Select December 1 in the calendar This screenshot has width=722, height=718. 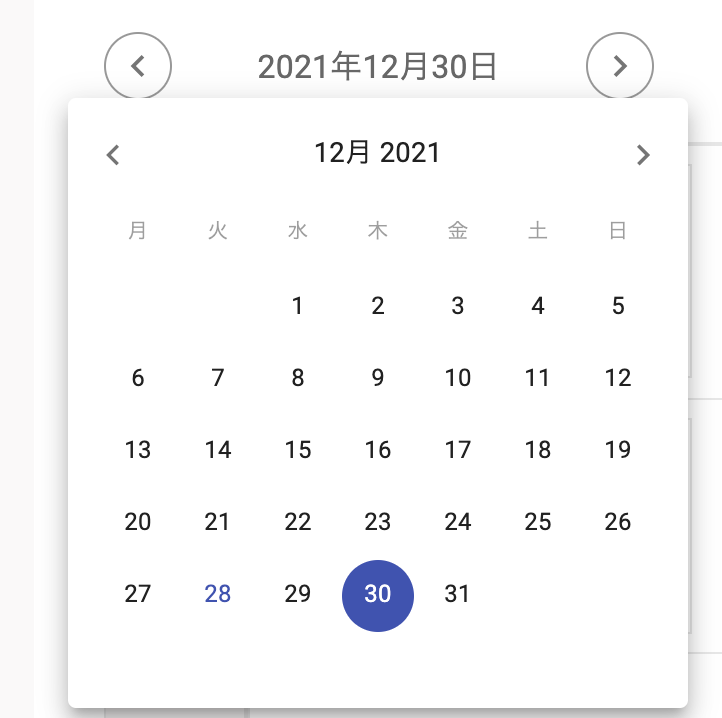[x=298, y=306]
